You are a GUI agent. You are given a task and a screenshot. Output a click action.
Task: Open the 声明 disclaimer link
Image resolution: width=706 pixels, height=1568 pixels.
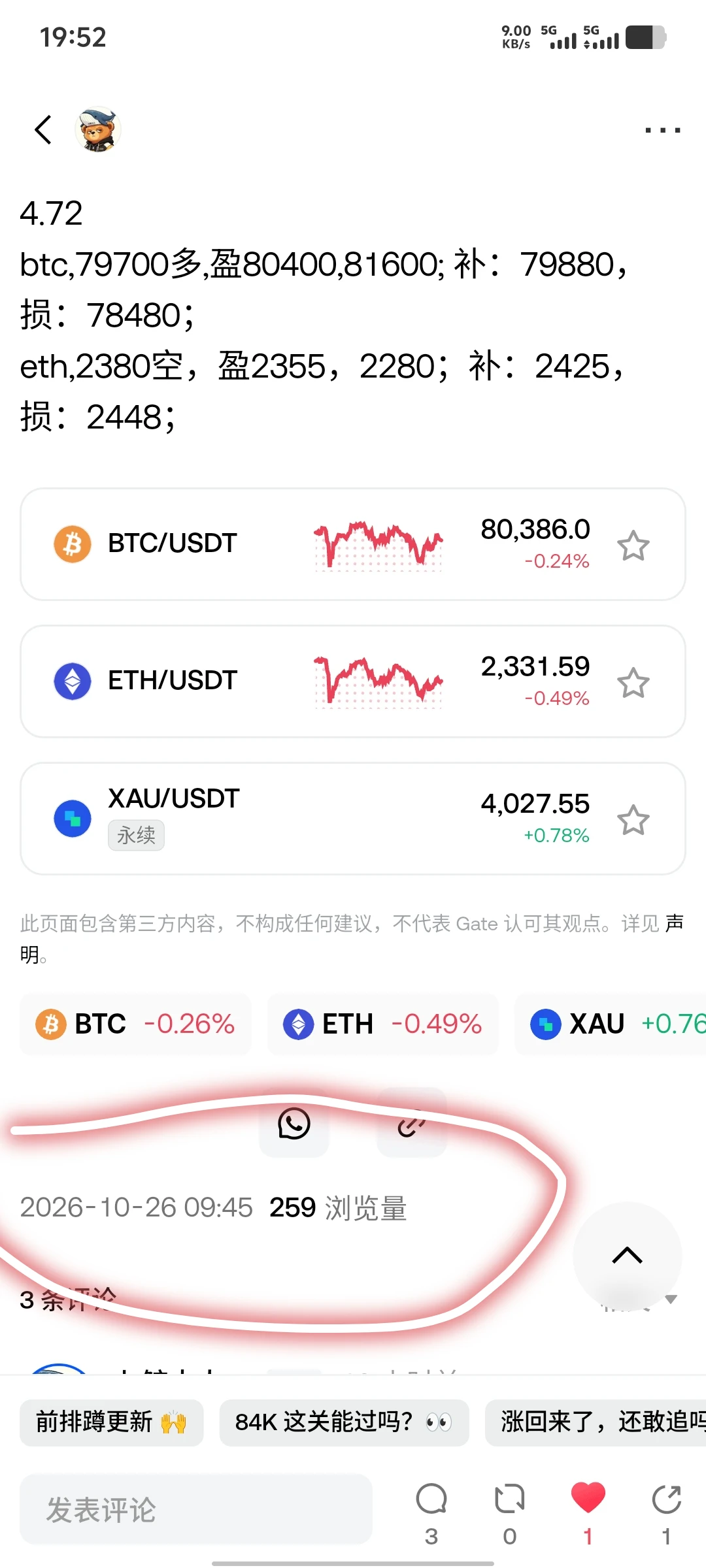click(x=675, y=923)
